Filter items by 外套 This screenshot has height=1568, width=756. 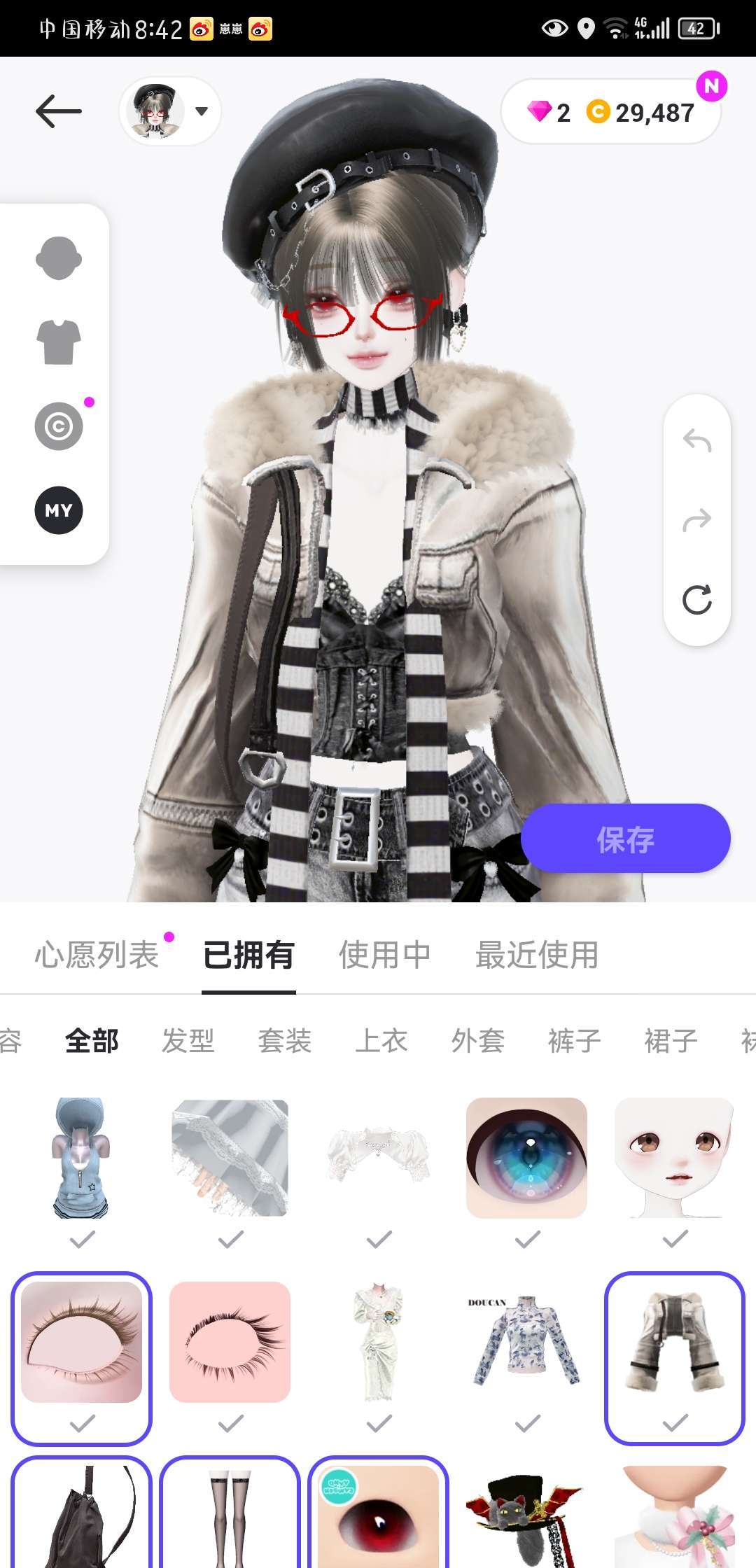click(478, 1041)
